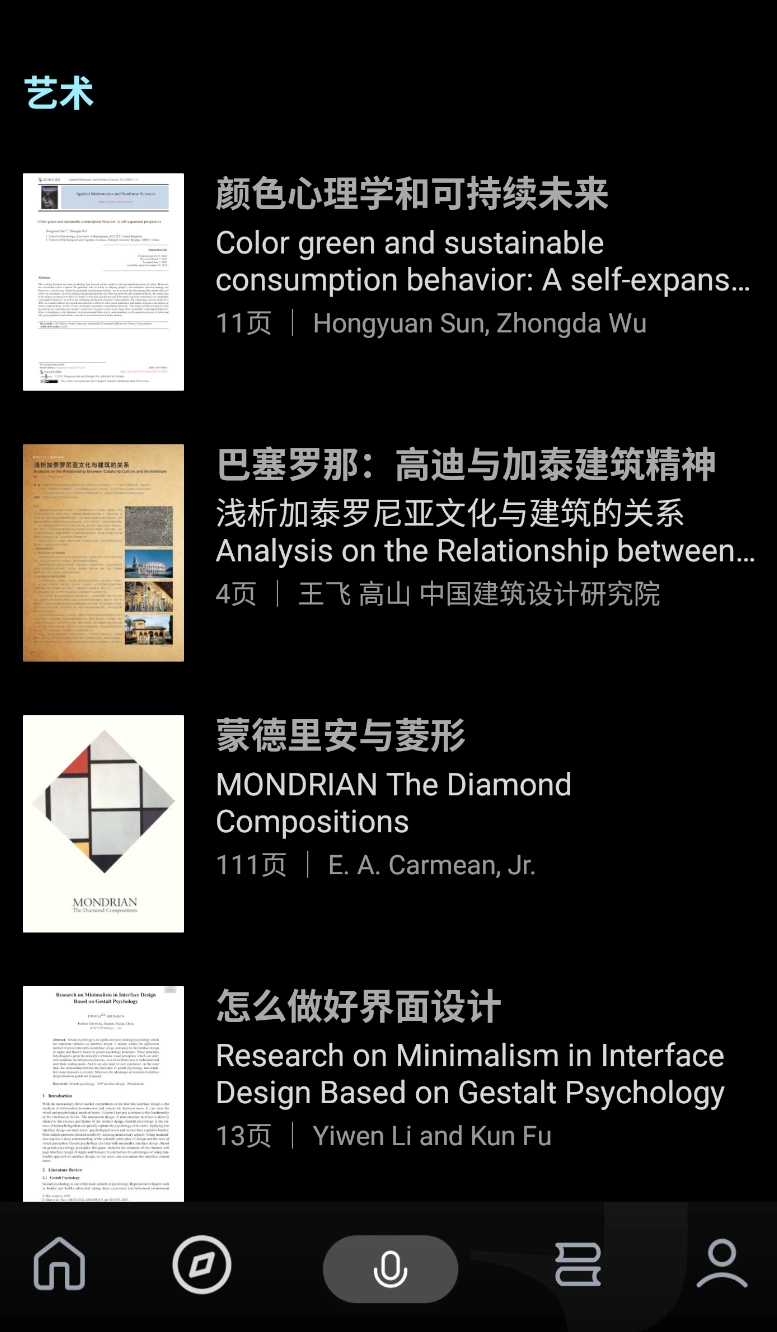
Task: Tap the Barcelona Gaudí article preview image
Action: [103, 552]
